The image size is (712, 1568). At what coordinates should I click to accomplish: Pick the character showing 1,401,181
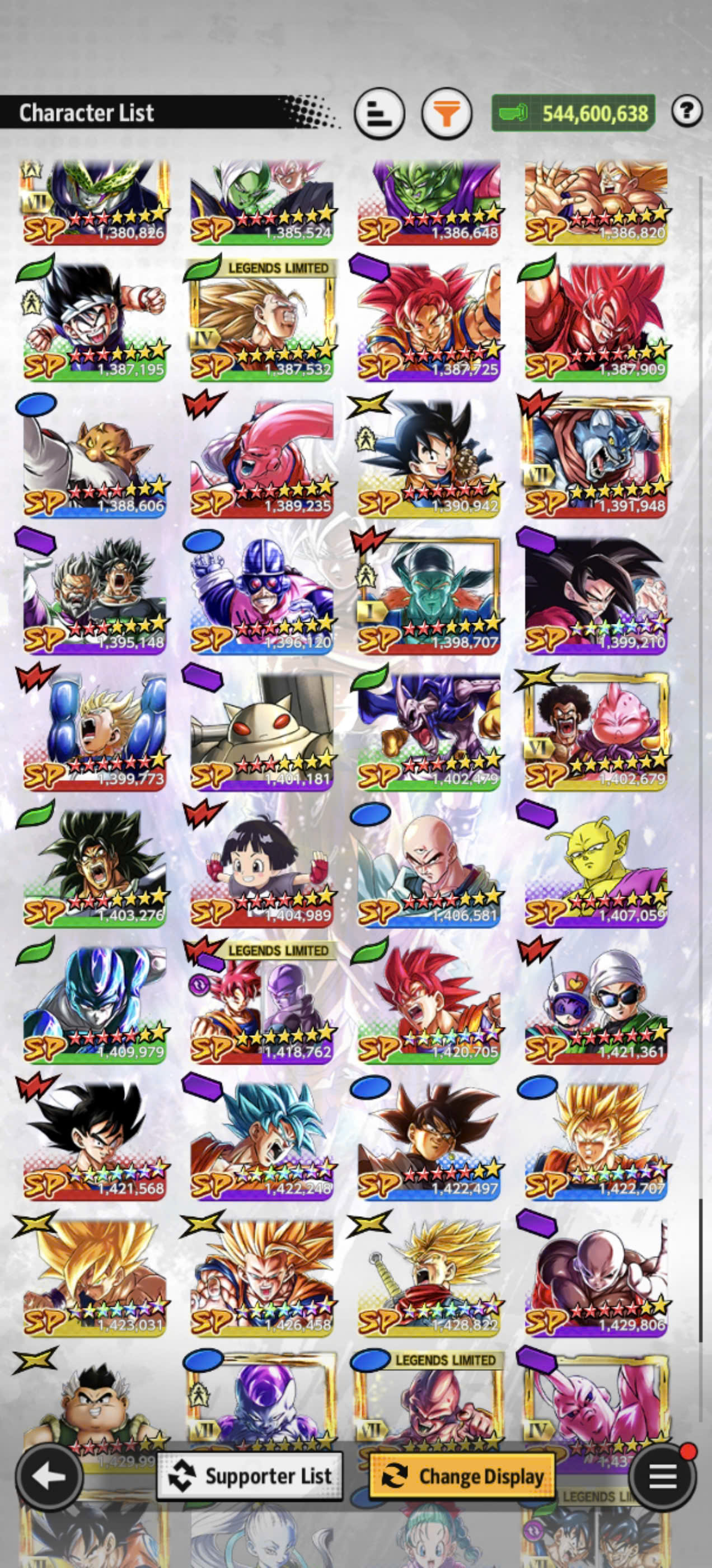click(x=261, y=729)
